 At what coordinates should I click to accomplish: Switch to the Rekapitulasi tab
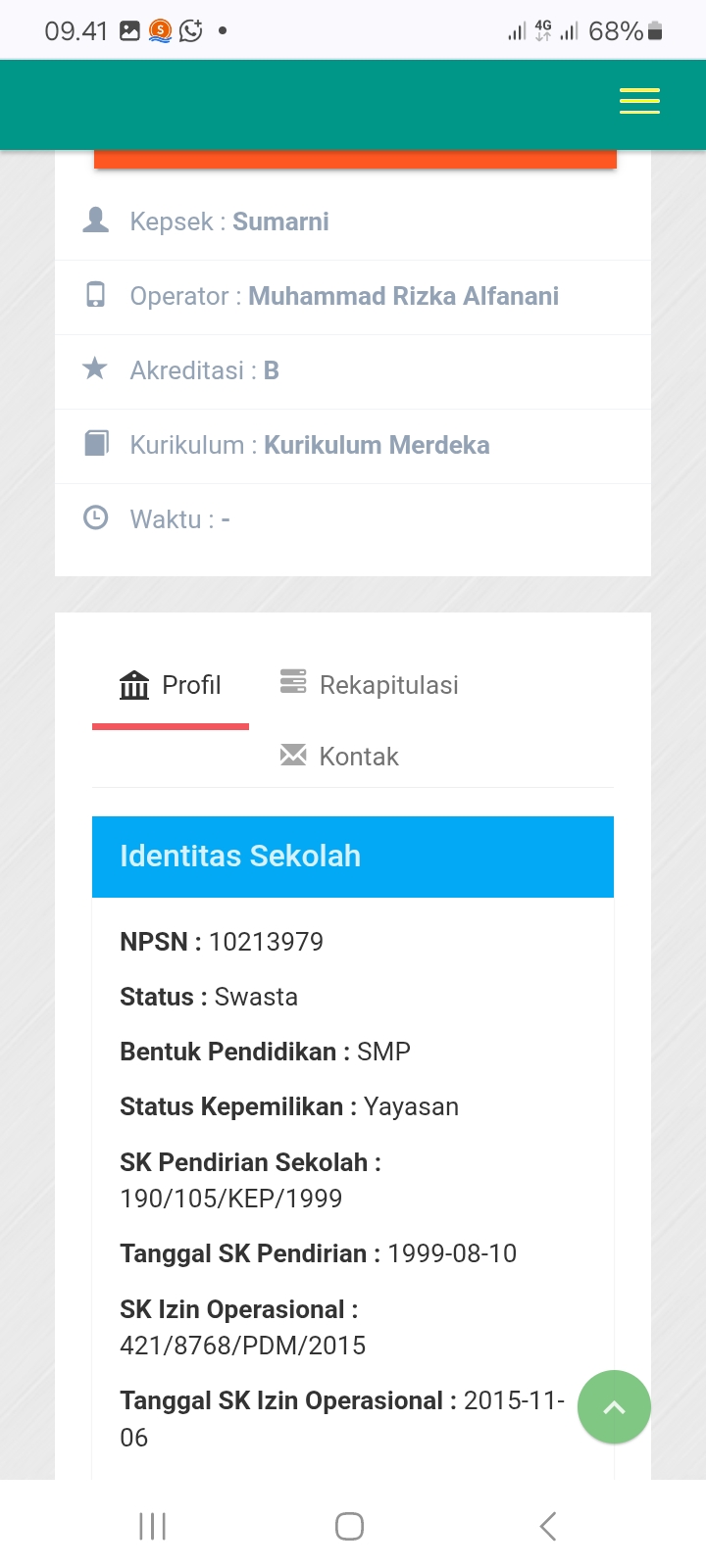click(x=370, y=684)
